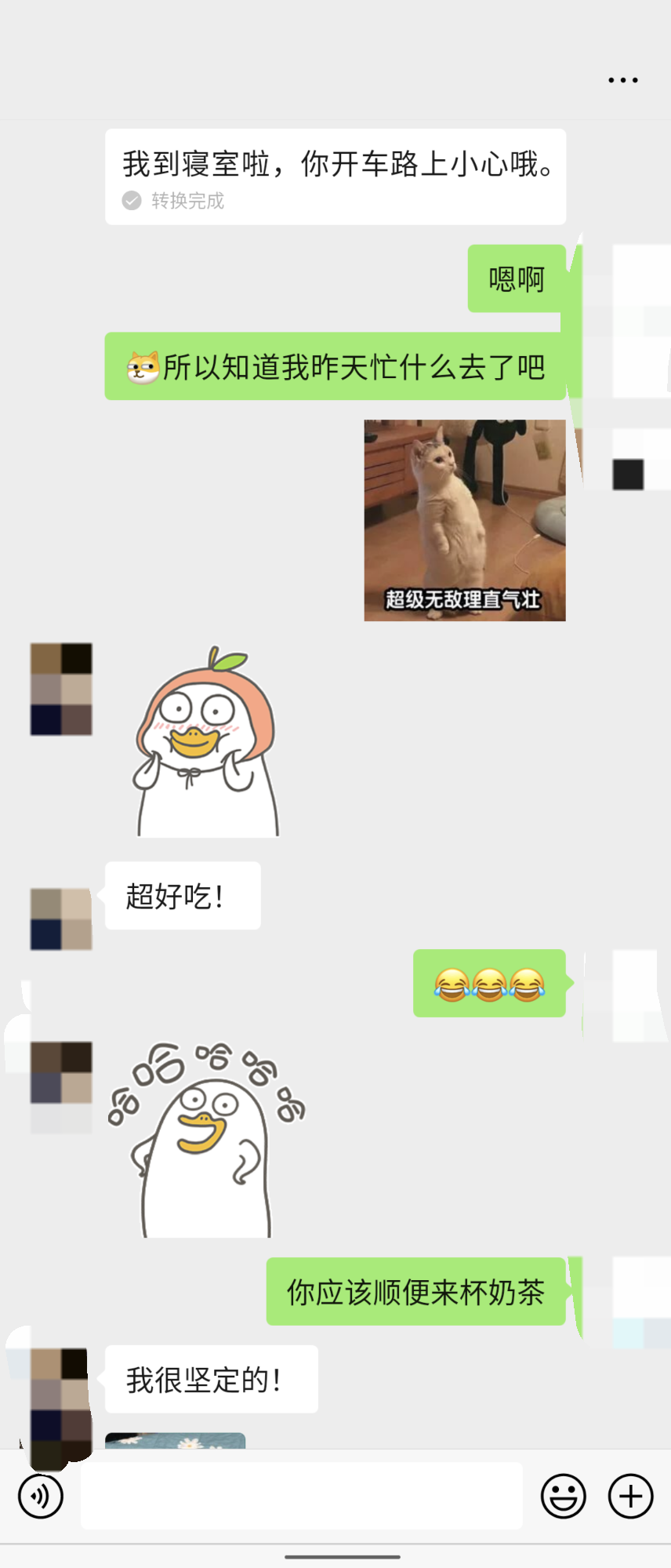Image resolution: width=671 pixels, height=1568 pixels.
Task: Tap contact avatar beside 超好吃 message
Action: (61, 919)
